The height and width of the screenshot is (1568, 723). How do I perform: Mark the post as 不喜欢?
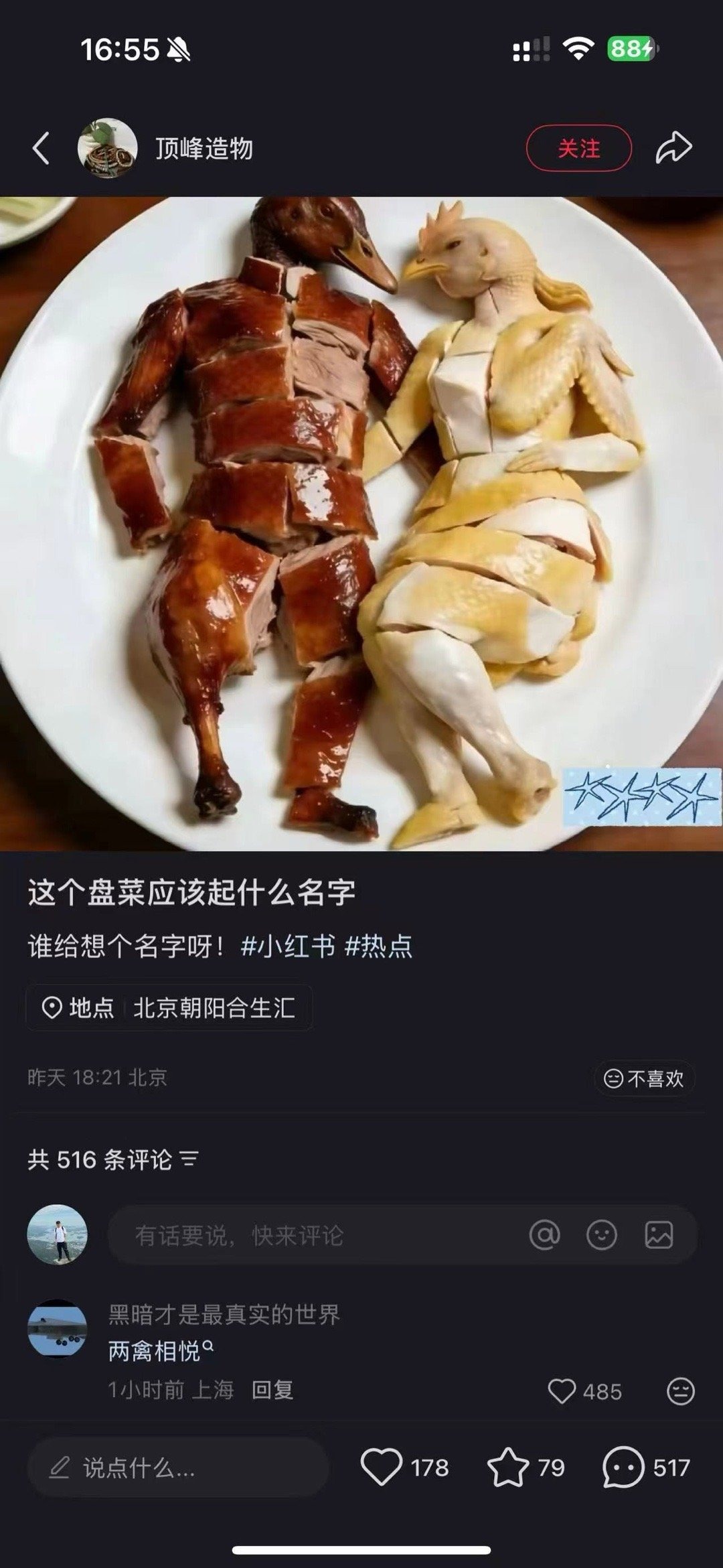tap(644, 1078)
